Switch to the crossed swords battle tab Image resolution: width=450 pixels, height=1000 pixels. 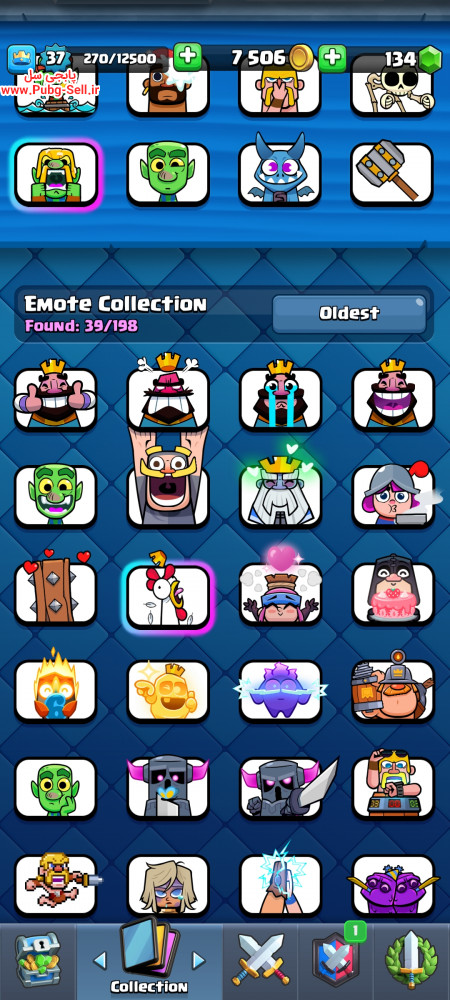pyautogui.click(x=260, y=959)
